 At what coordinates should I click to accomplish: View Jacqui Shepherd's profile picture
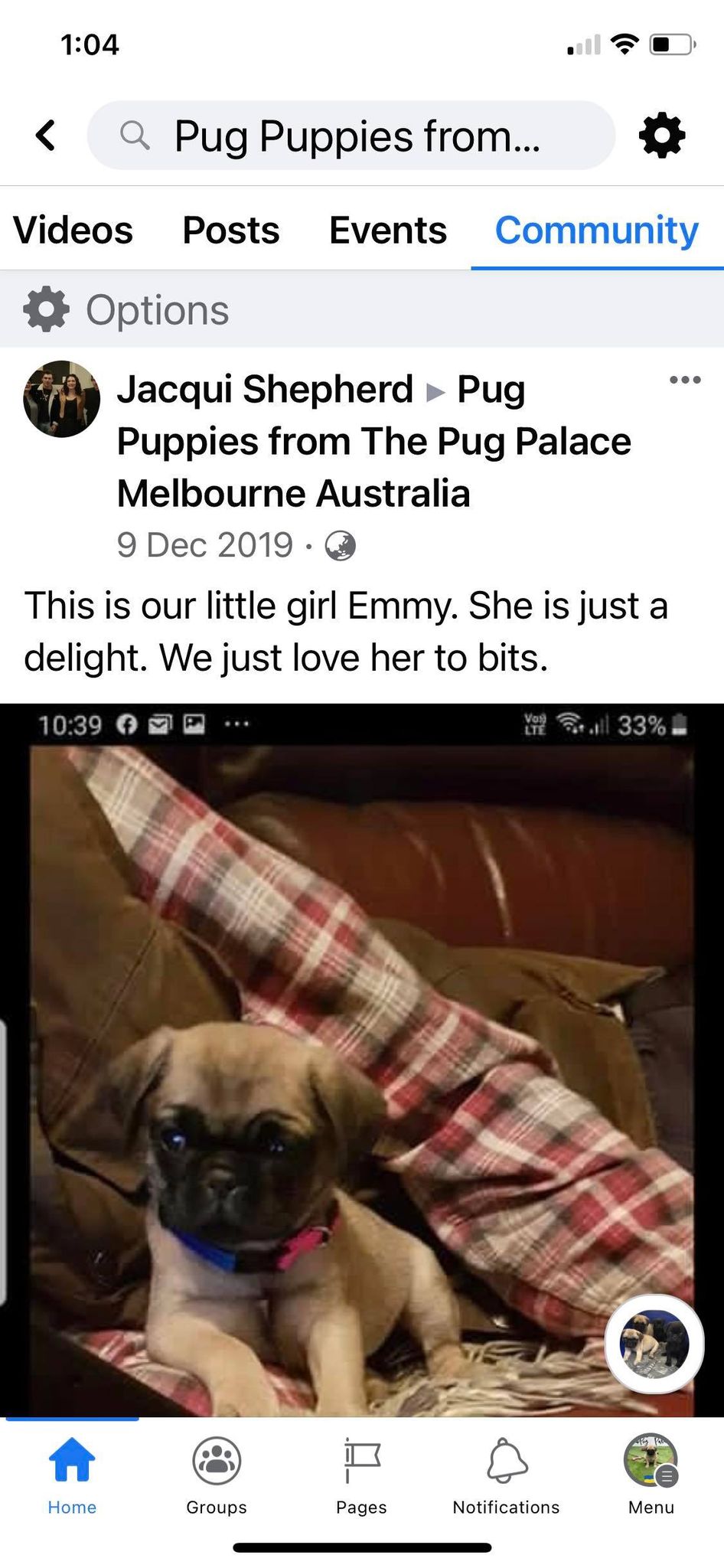[61, 399]
